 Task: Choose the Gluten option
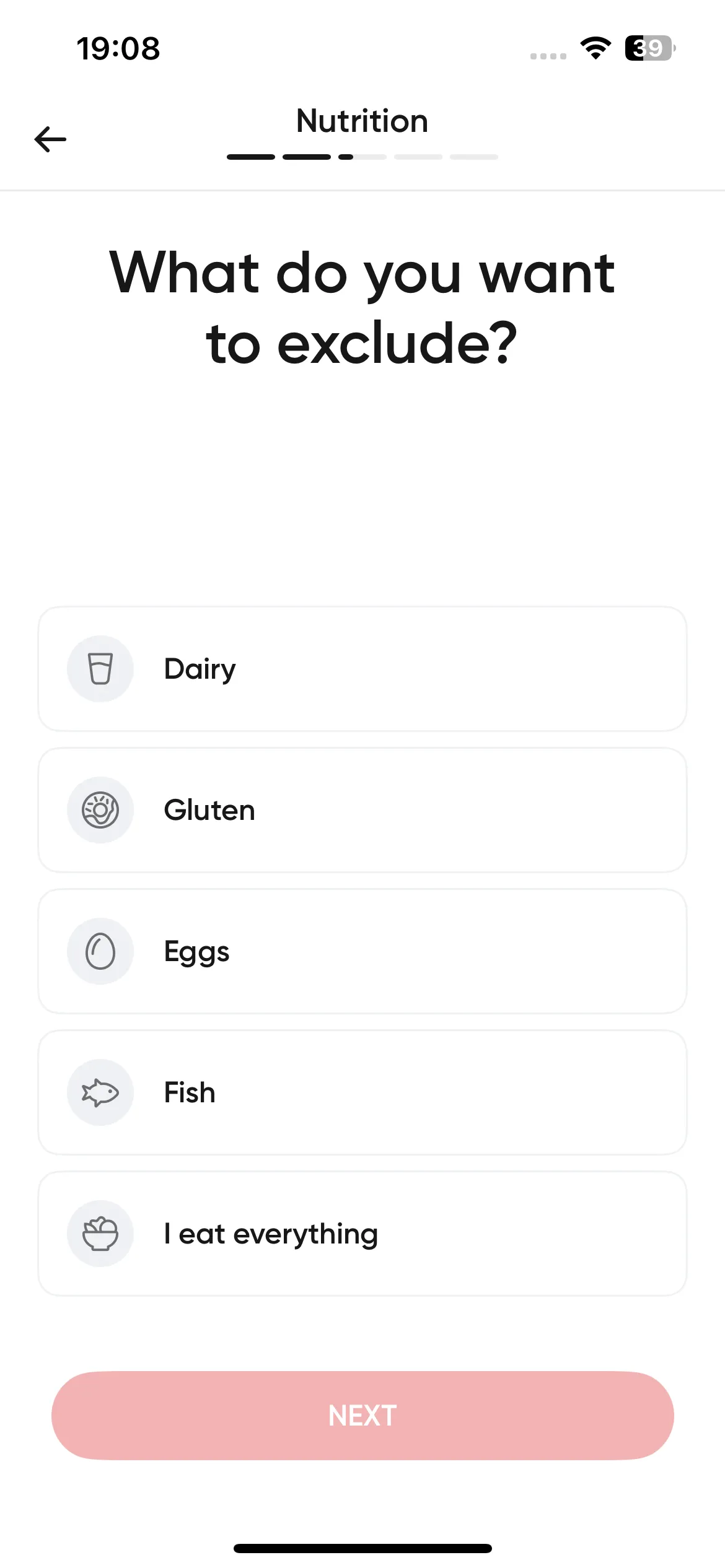(x=362, y=810)
